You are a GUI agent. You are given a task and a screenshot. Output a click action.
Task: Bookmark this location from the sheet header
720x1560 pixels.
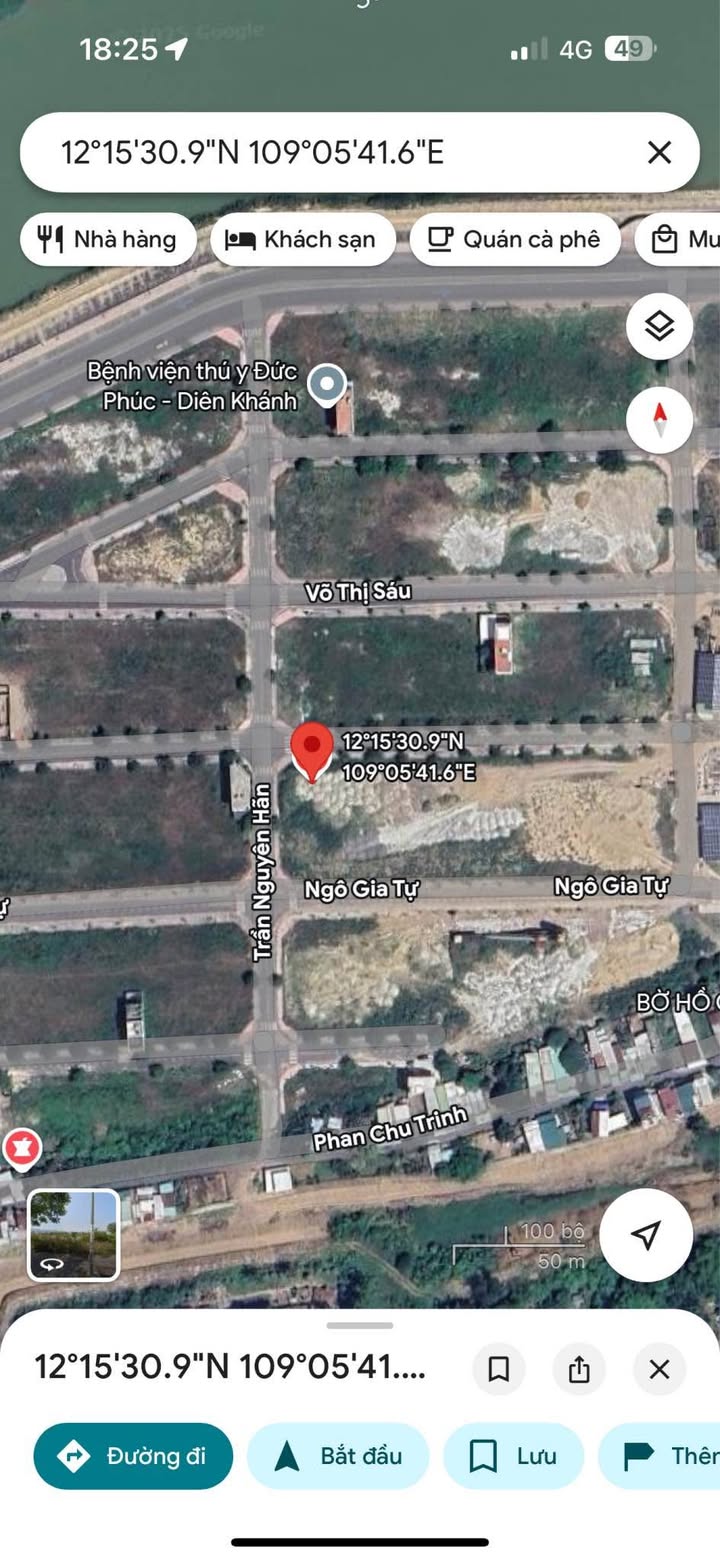(499, 1369)
